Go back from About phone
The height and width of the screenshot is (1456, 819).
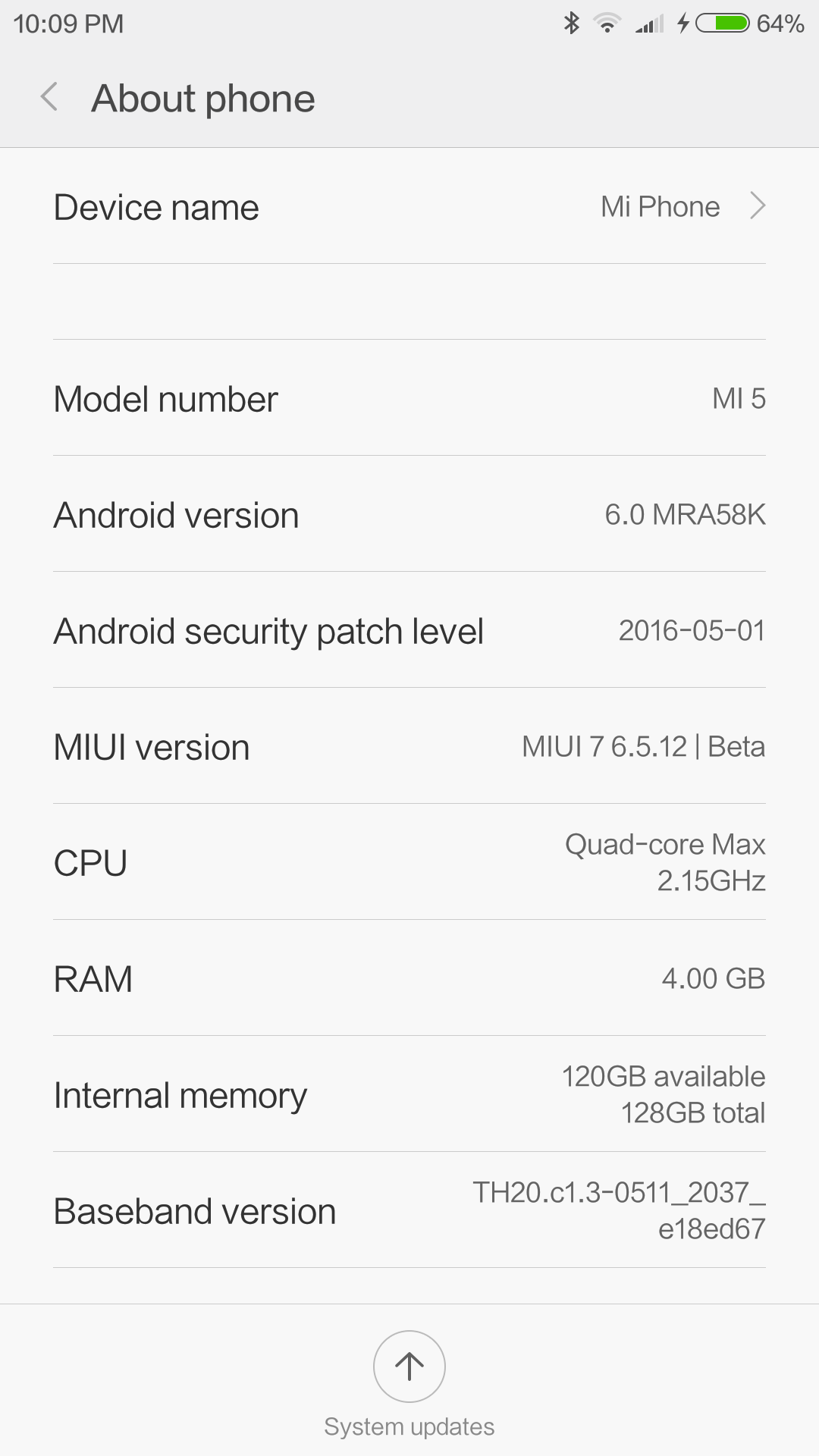click(x=49, y=98)
